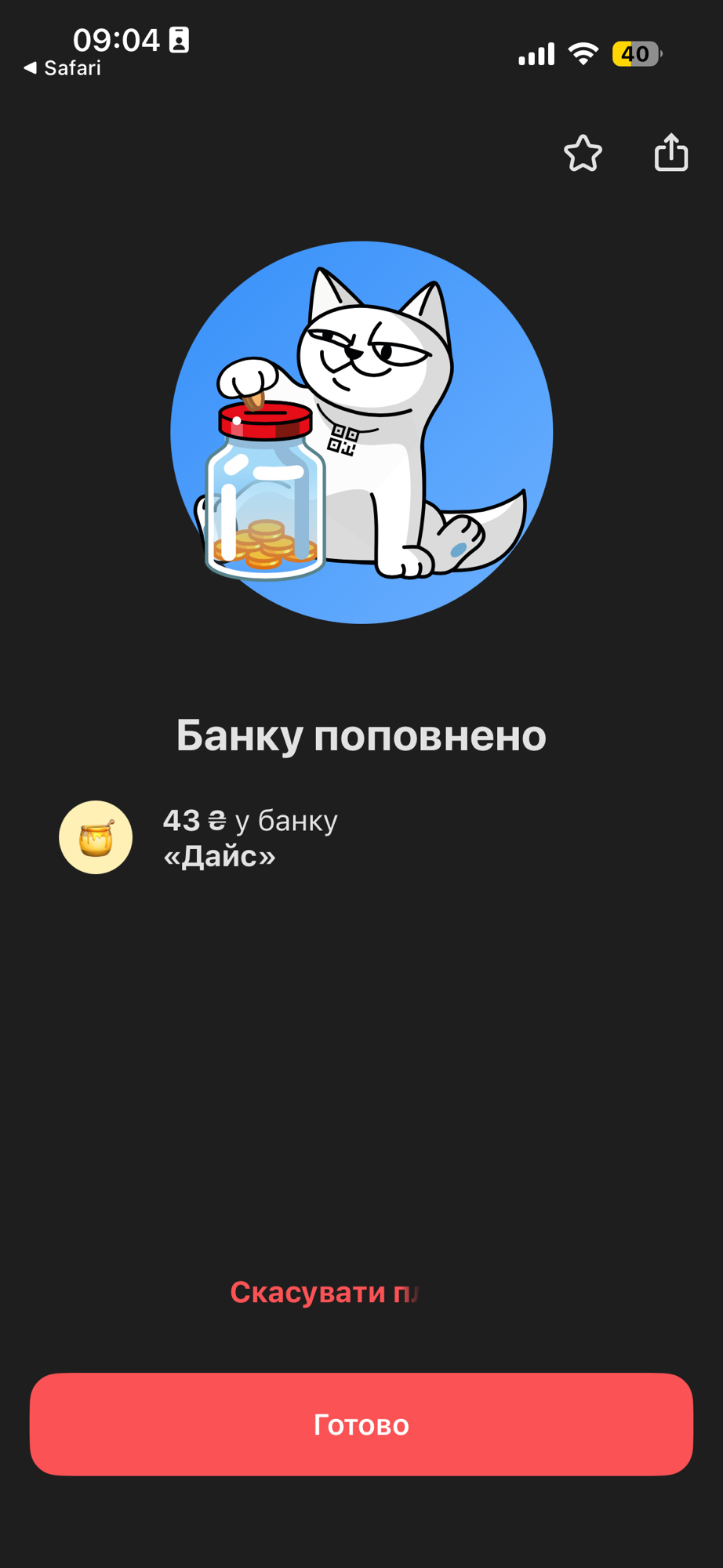The width and height of the screenshot is (723, 1568).
Task: Return to Safari via the back link
Action: click(63, 68)
